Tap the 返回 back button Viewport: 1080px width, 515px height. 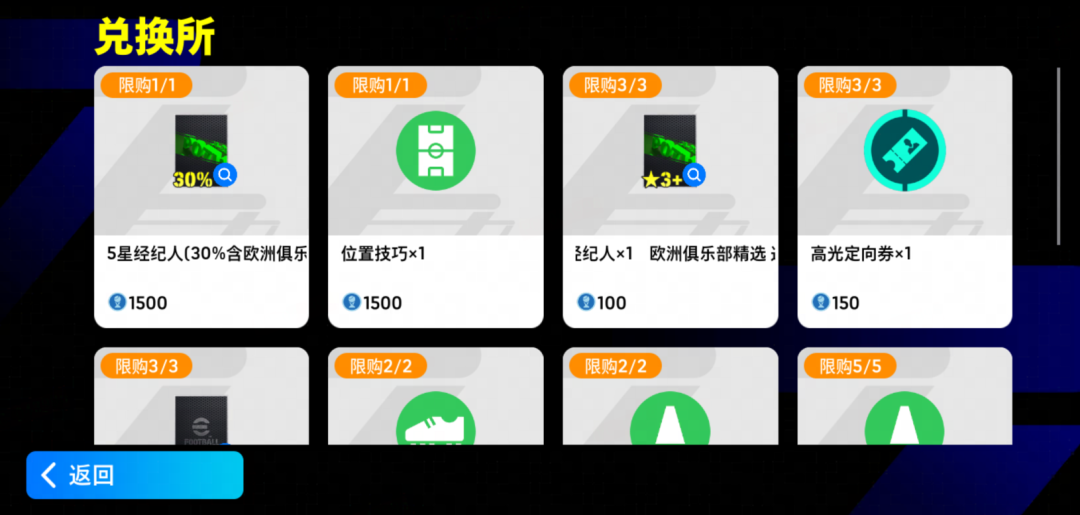point(134,475)
